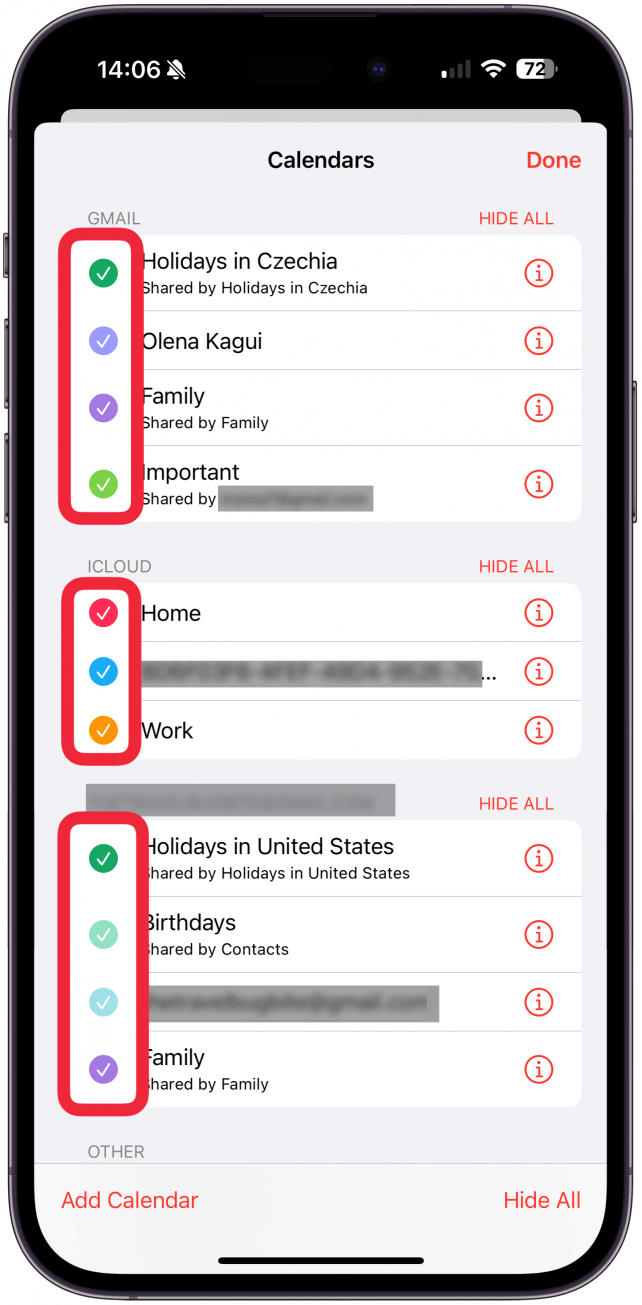This screenshot has width=642, height=1305.
Task: Hide all iCloud calendars
Action: coord(516,566)
